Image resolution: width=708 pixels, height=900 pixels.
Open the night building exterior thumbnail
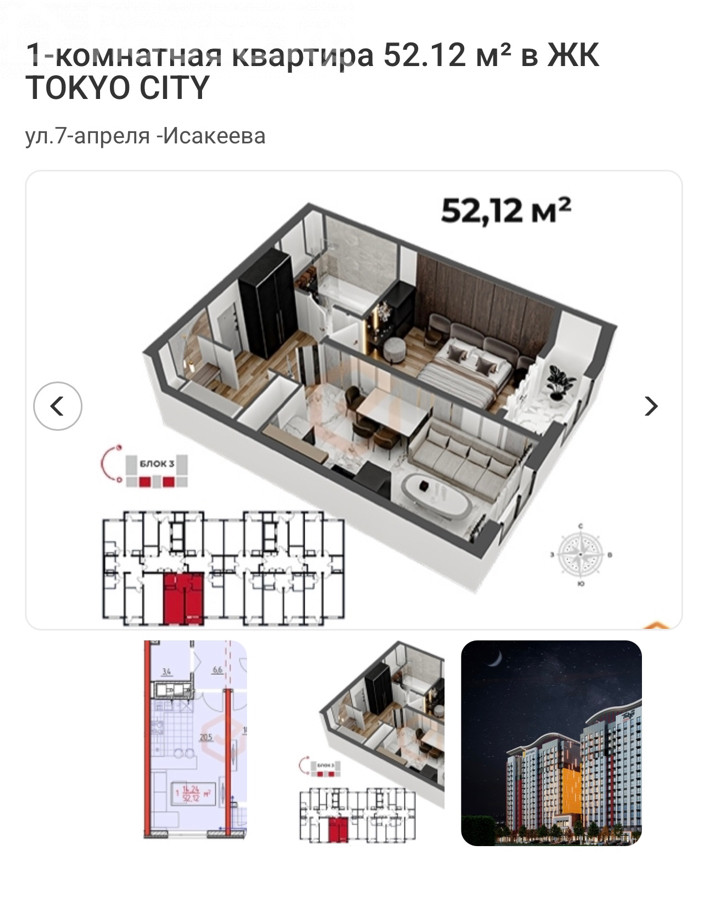coord(550,742)
